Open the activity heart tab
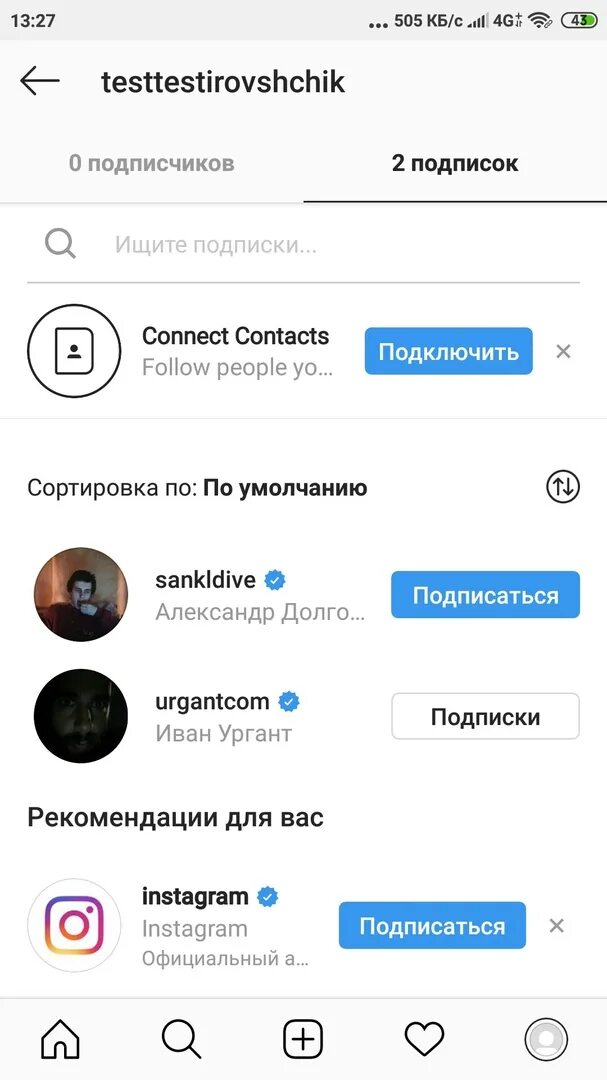This screenshot has width=607, height=1080. click(x=424, y=1039)
